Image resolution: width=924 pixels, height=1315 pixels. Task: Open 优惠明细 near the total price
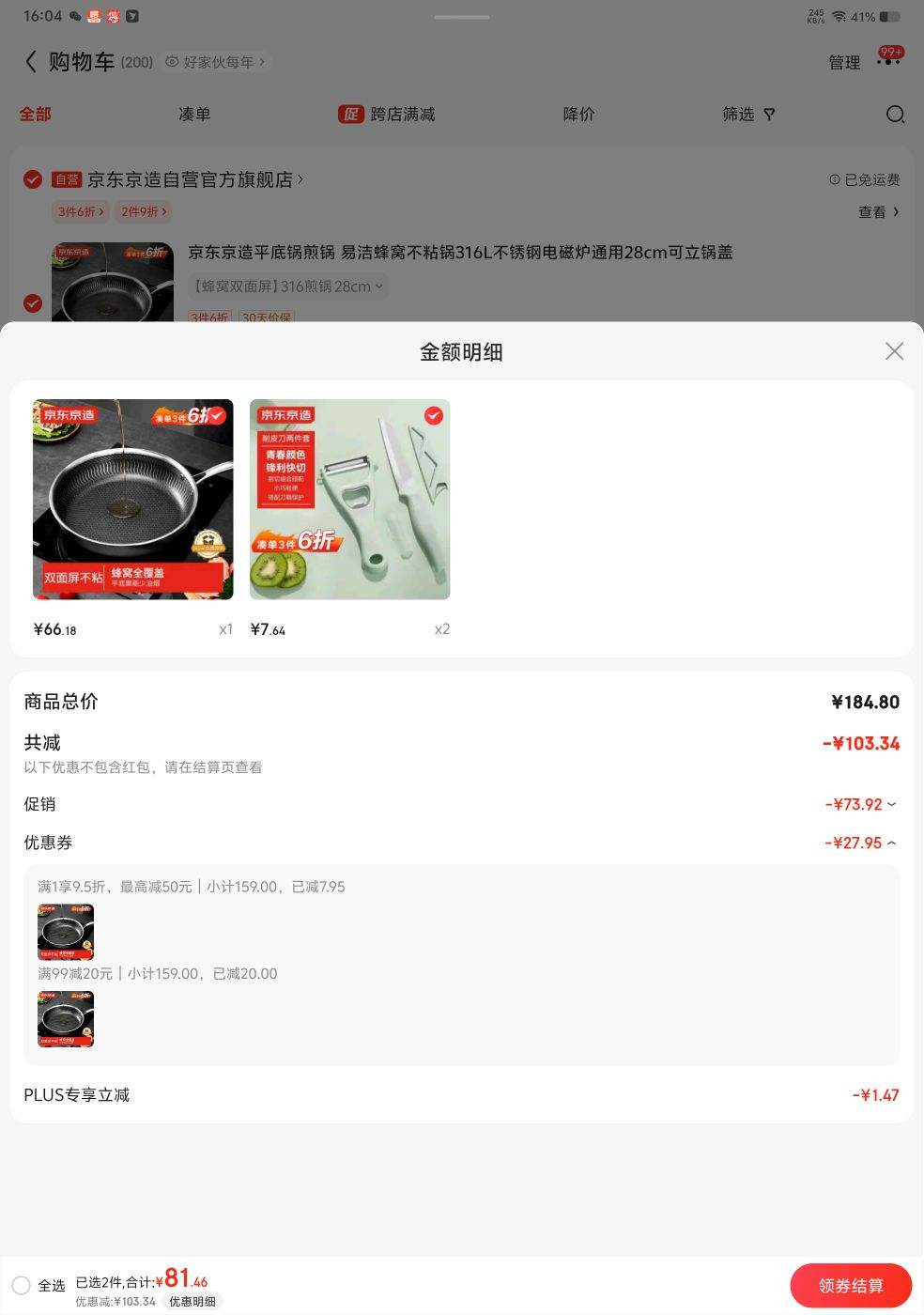(x=192, y=1301)
